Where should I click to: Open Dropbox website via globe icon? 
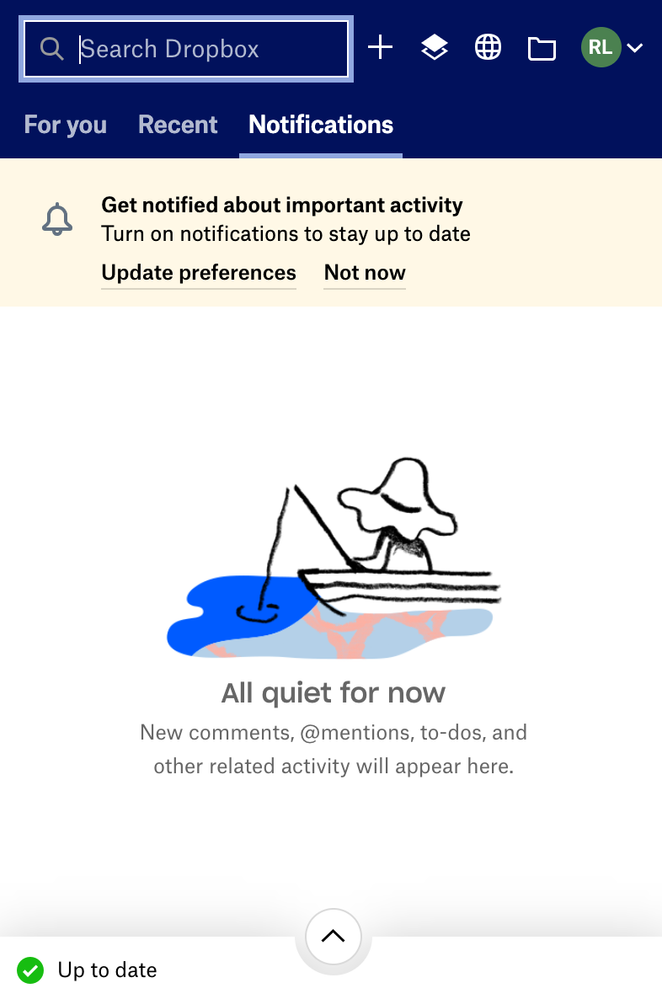(488, 47)
